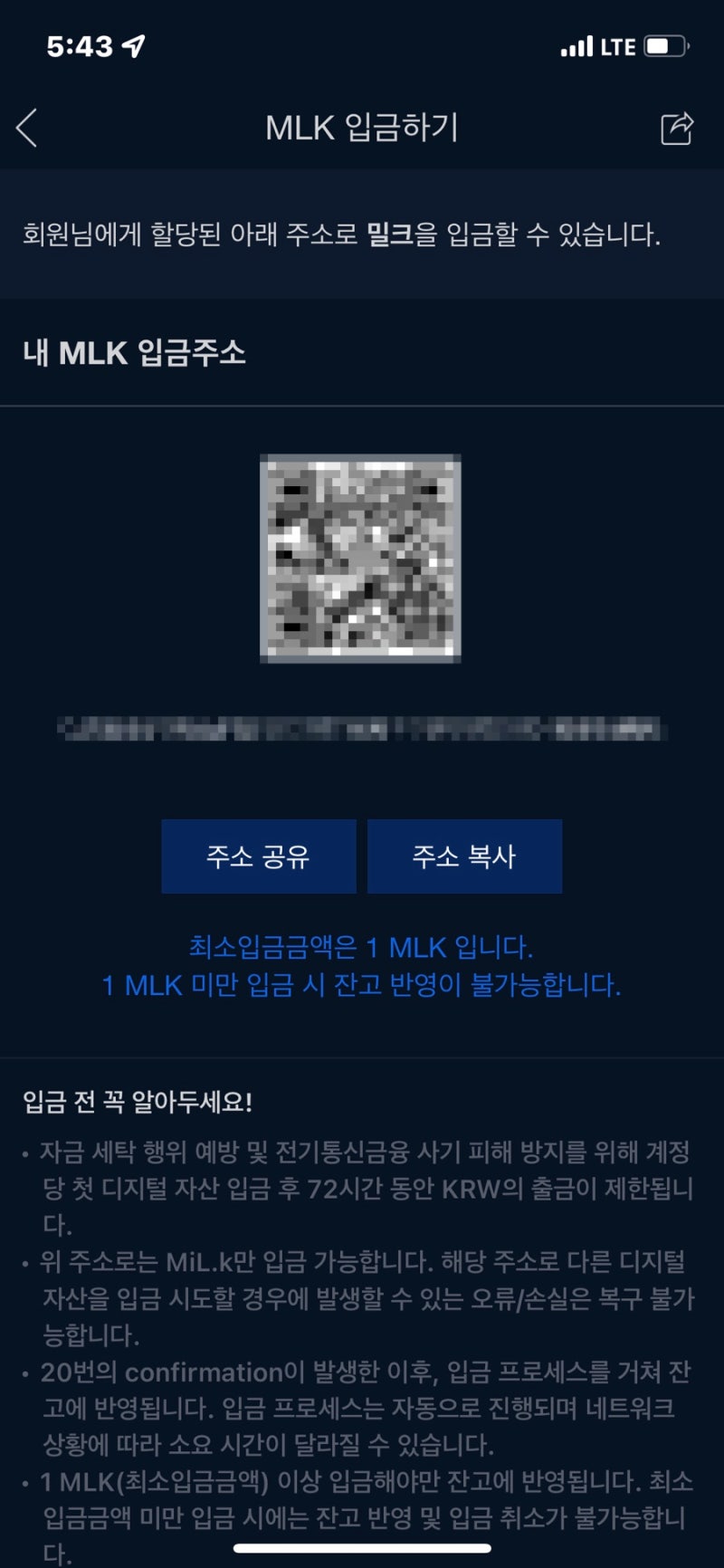Tap the 주소 공유 button
The image size is (724, 1568).
click(x=259, y=856)
